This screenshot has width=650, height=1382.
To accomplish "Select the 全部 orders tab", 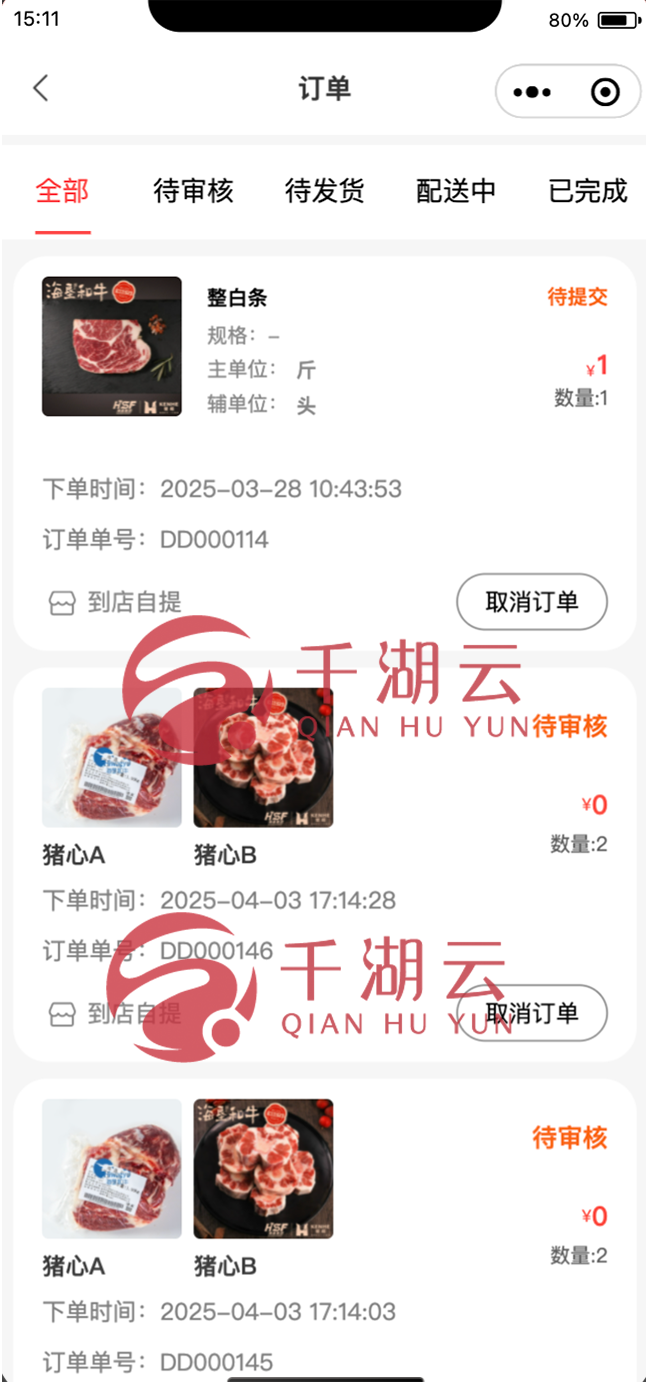I will pos(62,191).
